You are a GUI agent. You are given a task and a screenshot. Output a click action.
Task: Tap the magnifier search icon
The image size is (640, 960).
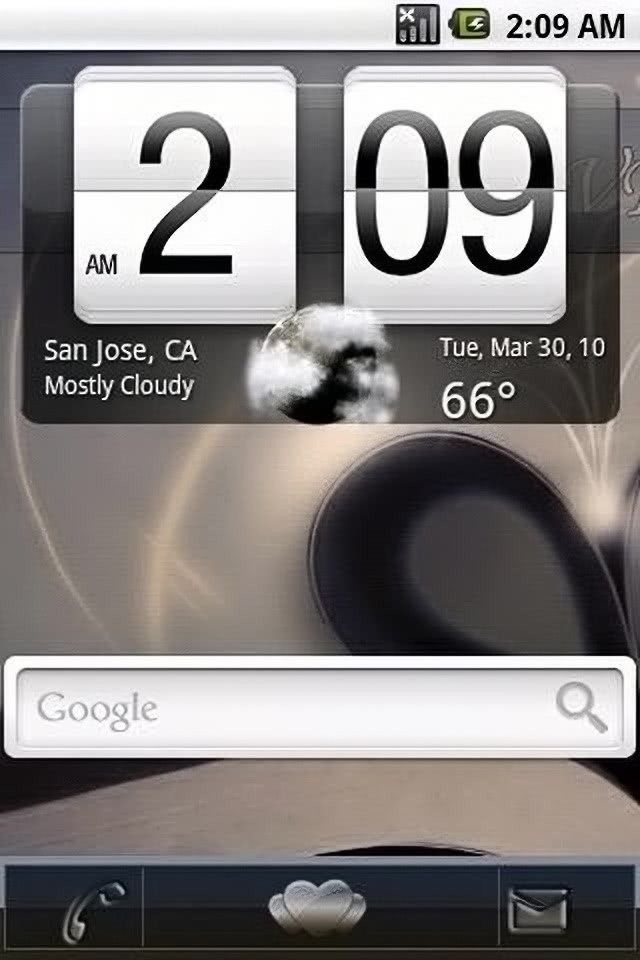pos(581,706)
